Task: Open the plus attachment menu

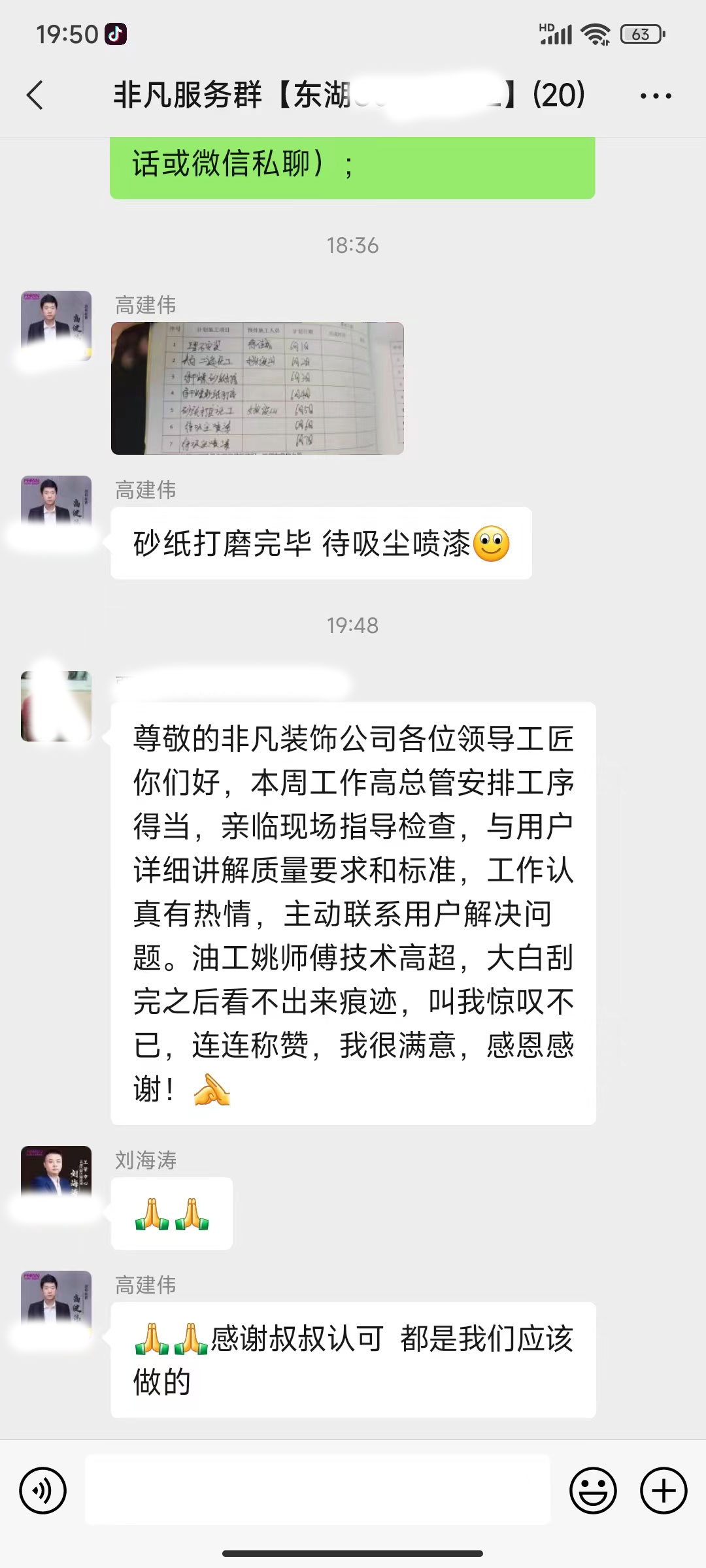Action: click(x=664, y=1491)
